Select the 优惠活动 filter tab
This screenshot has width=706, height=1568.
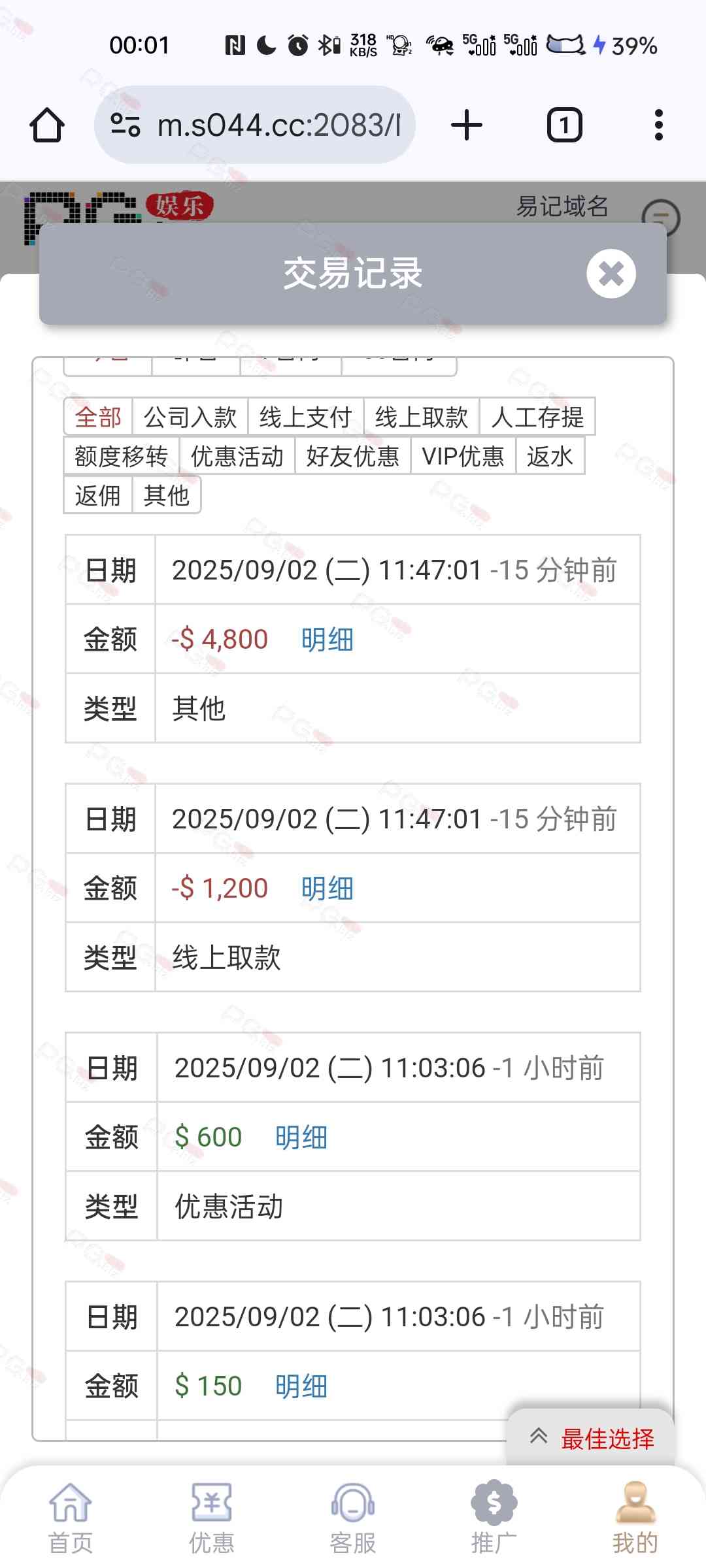point(237,456)
